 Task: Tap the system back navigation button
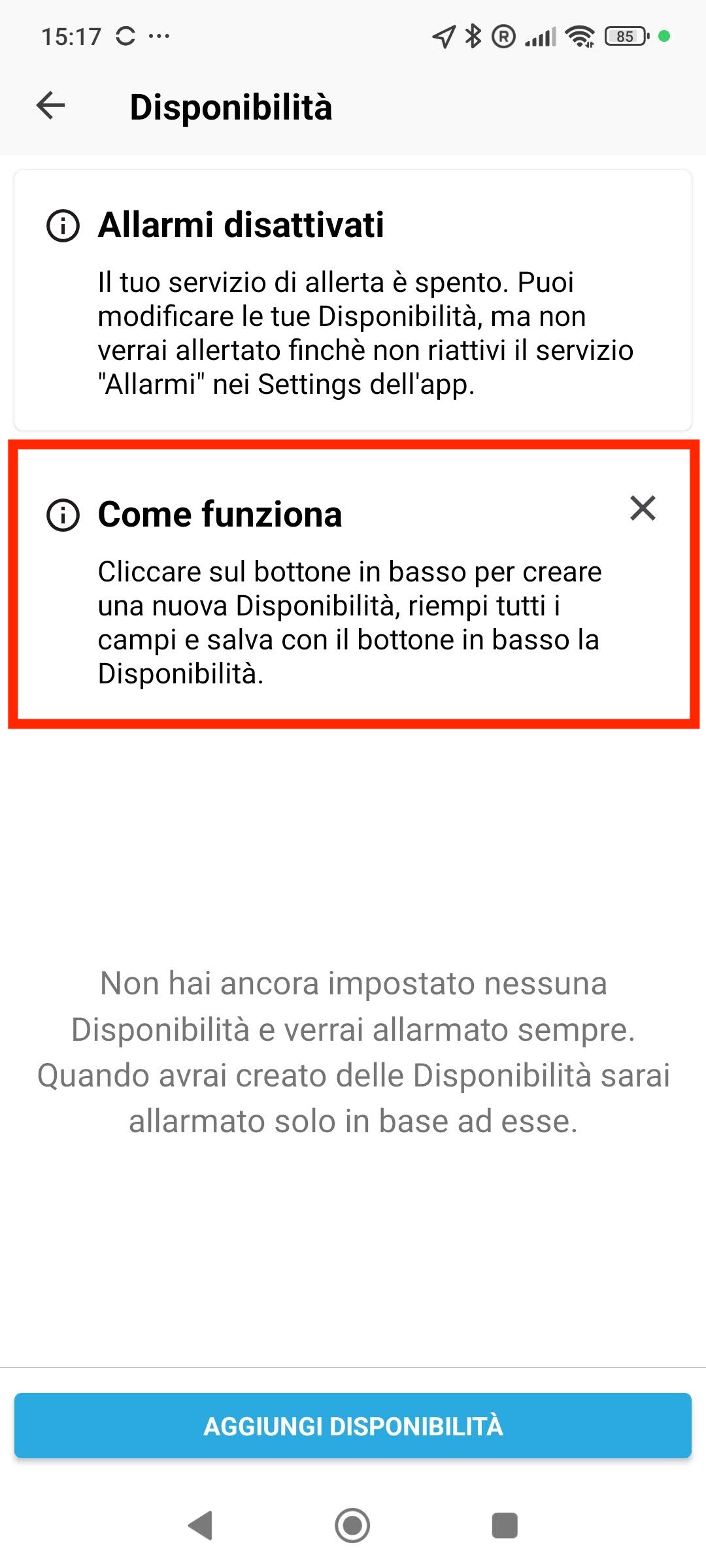(200, 1526)
